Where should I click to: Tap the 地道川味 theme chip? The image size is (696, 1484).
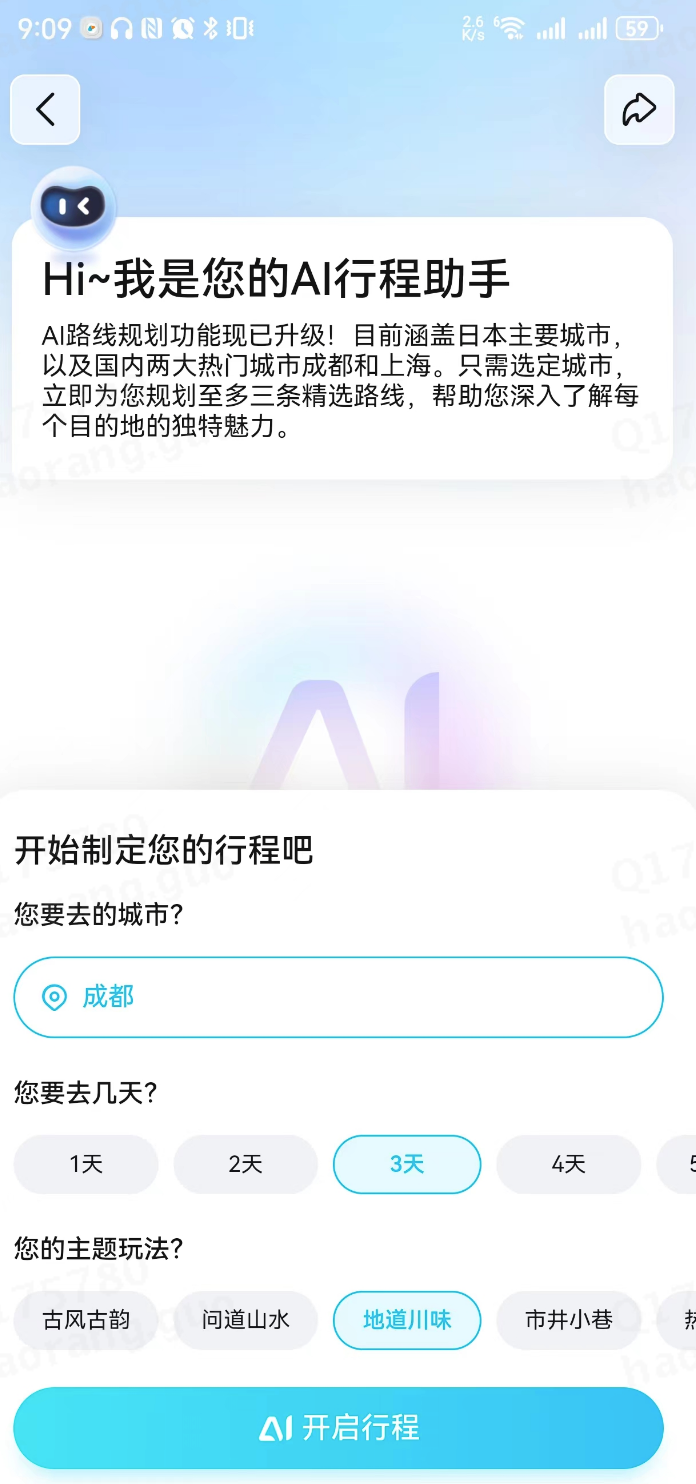(407, 1320)
